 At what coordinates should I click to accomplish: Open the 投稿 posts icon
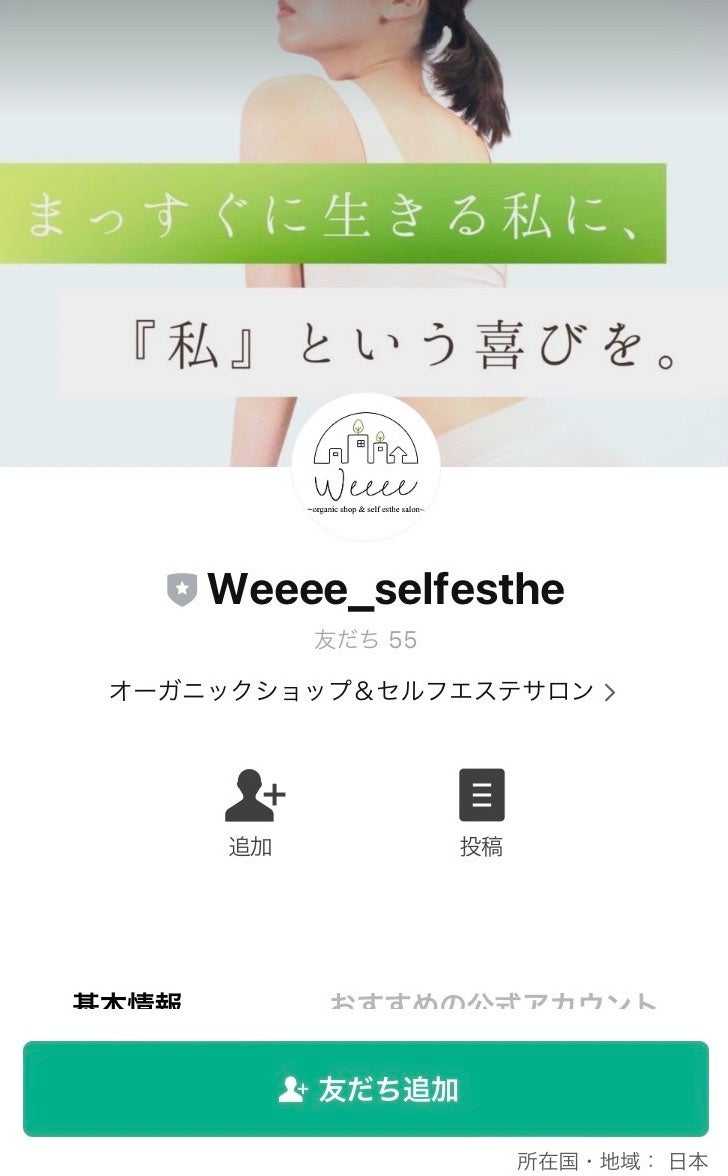tap(481, 797)
